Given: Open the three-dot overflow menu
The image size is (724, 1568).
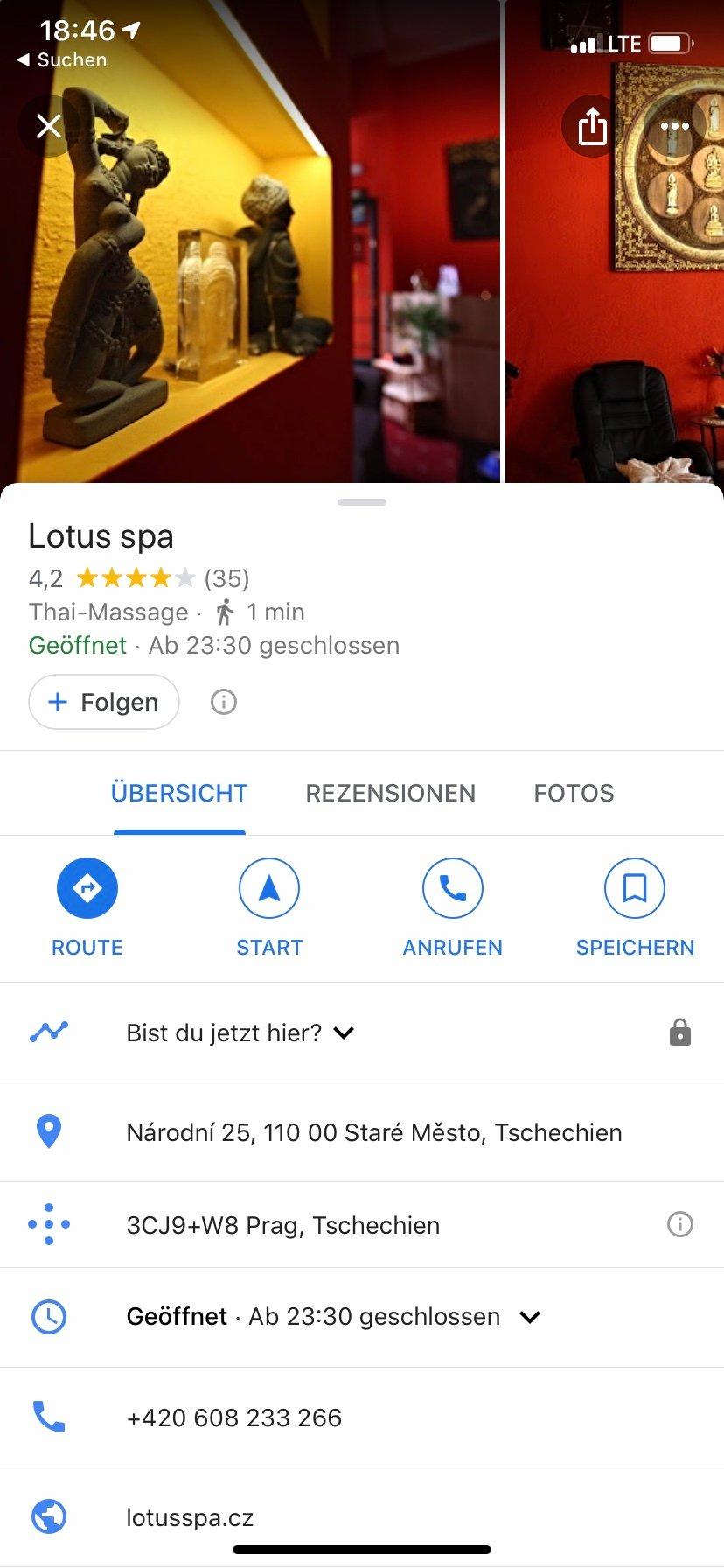Looking at the screenshot, I should tap(675, 125).
